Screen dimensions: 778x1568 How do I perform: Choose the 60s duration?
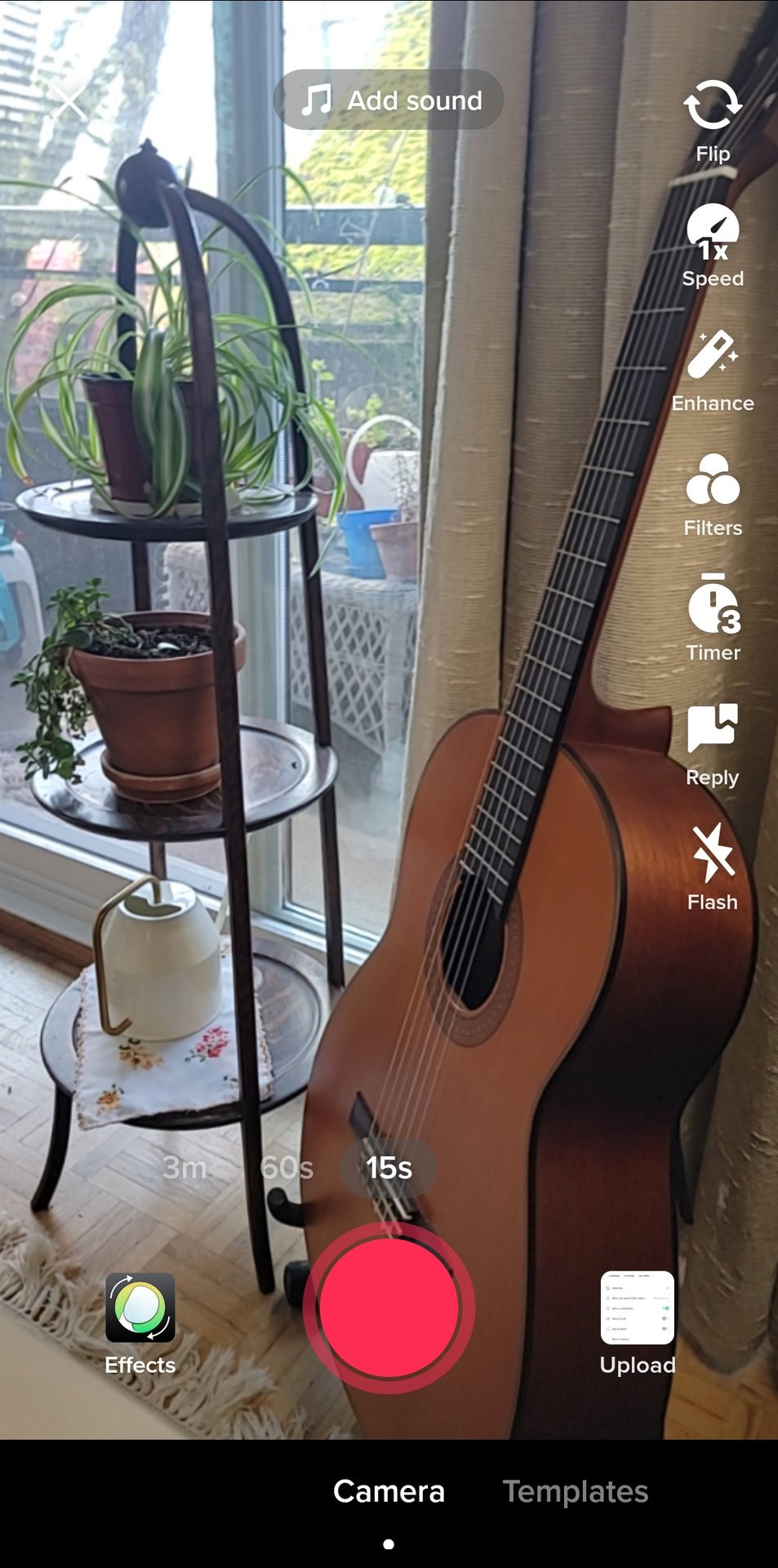[287, 1168]
